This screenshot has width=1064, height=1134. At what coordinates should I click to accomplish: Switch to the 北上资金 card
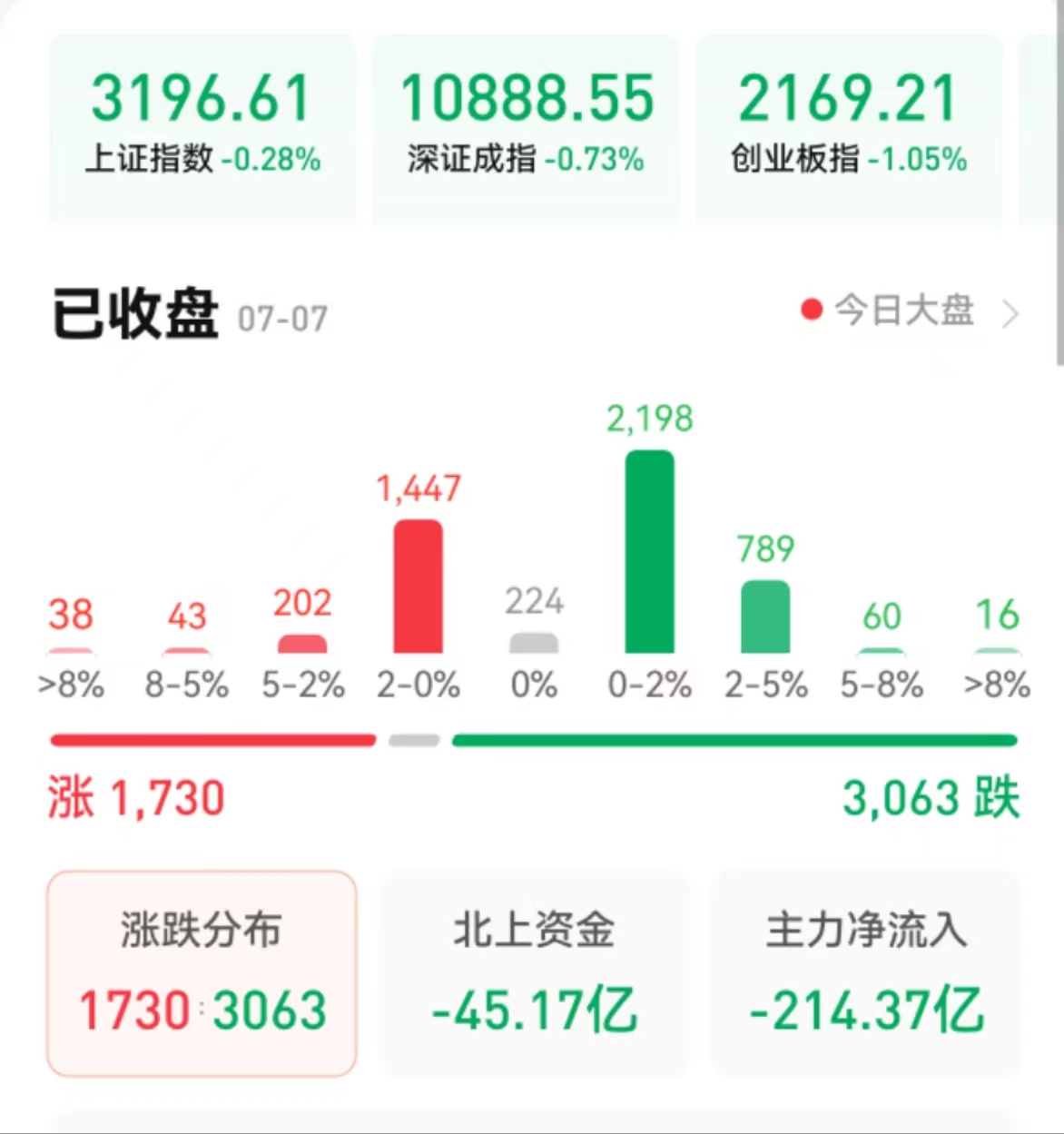click(x=534, y=973)
